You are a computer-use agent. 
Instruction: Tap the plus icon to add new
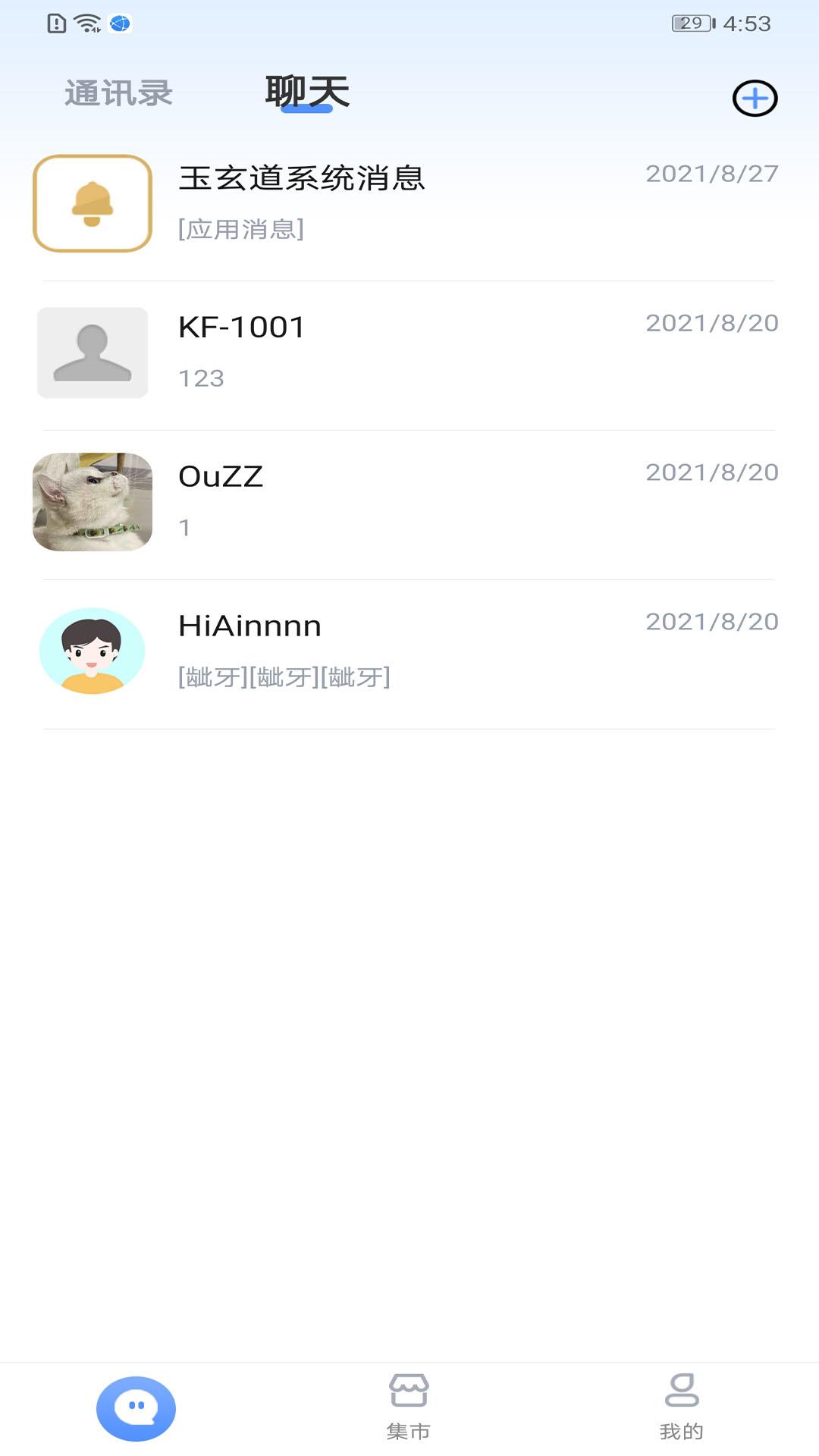tap(755, 98)
